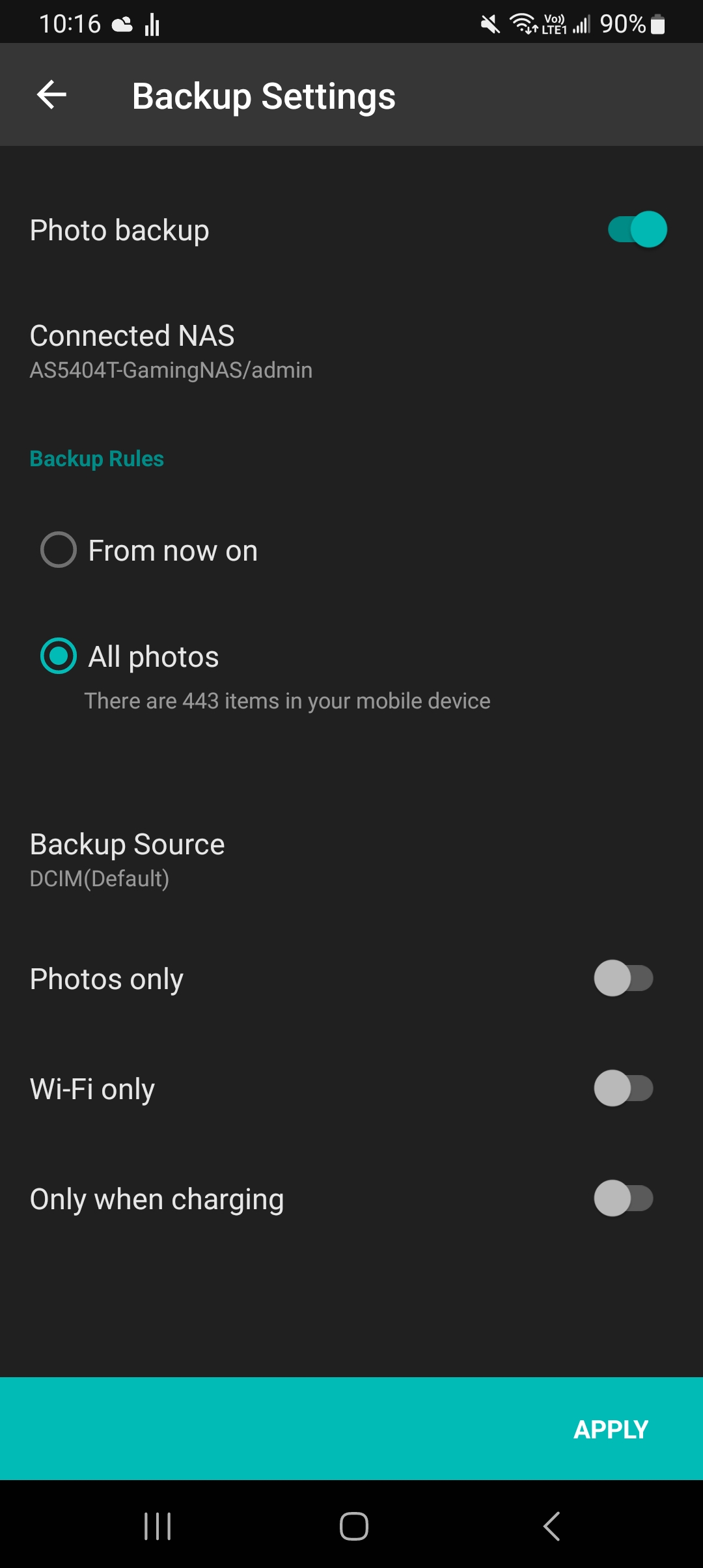Open recent apps from navigation bar

point(158,1526)
